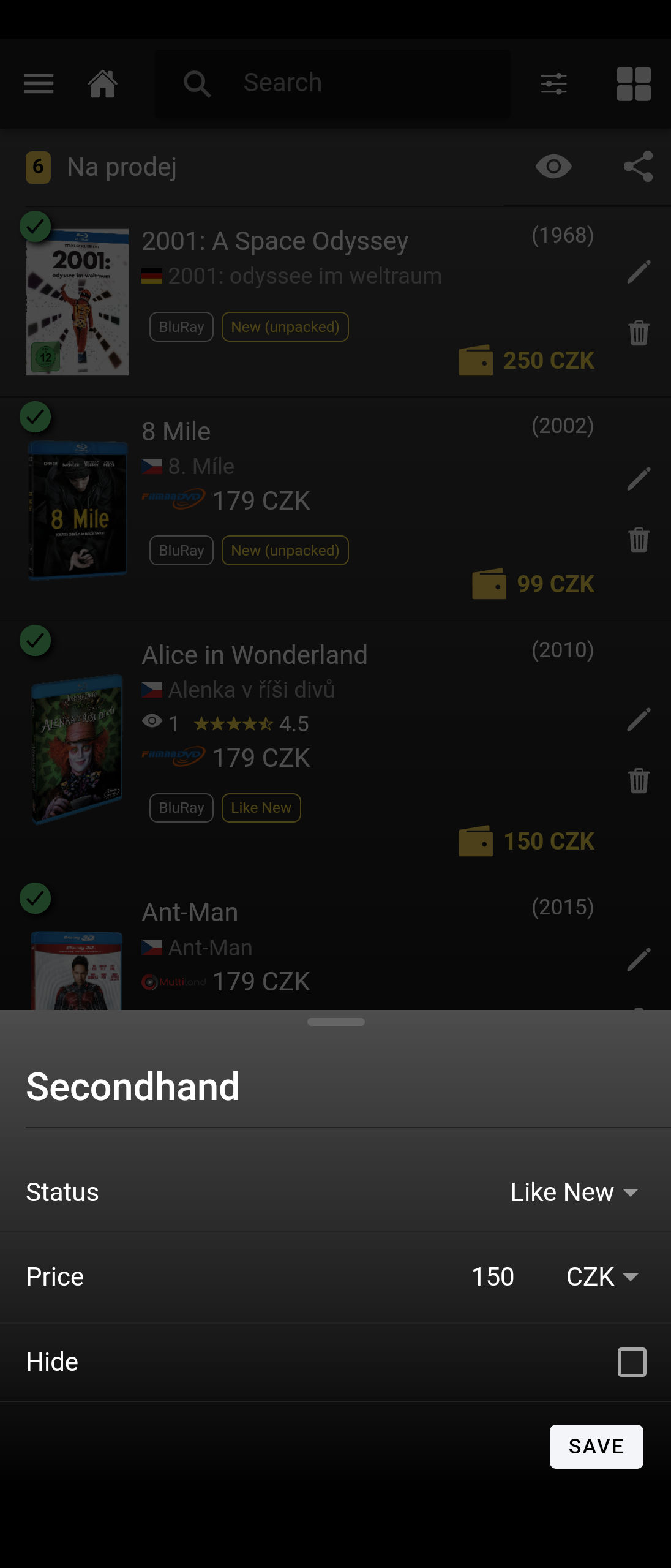Viewport: 671px width, 1568px height.
Task: Share the Na prodej list
Action: point(638,167)
